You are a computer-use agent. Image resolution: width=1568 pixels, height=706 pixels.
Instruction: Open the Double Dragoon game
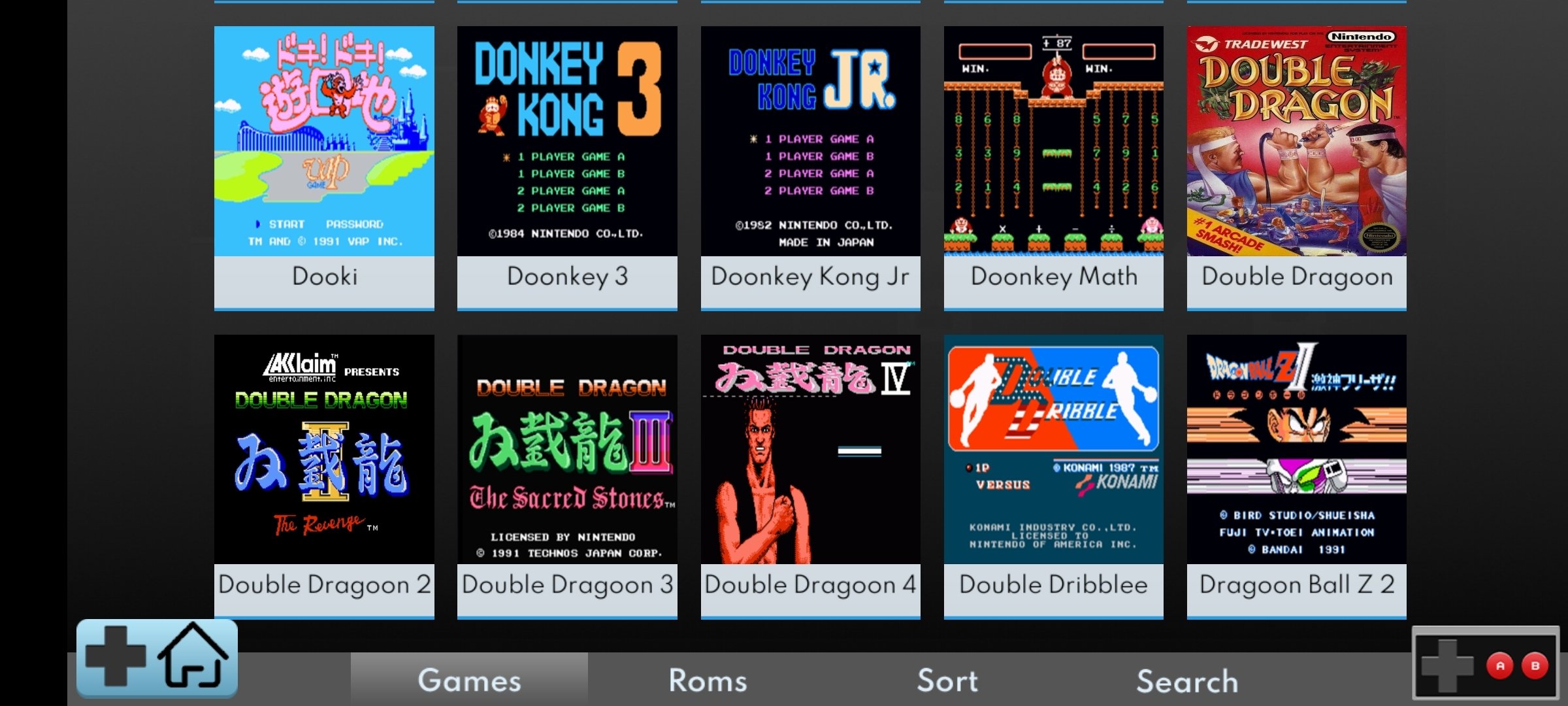1296,167
